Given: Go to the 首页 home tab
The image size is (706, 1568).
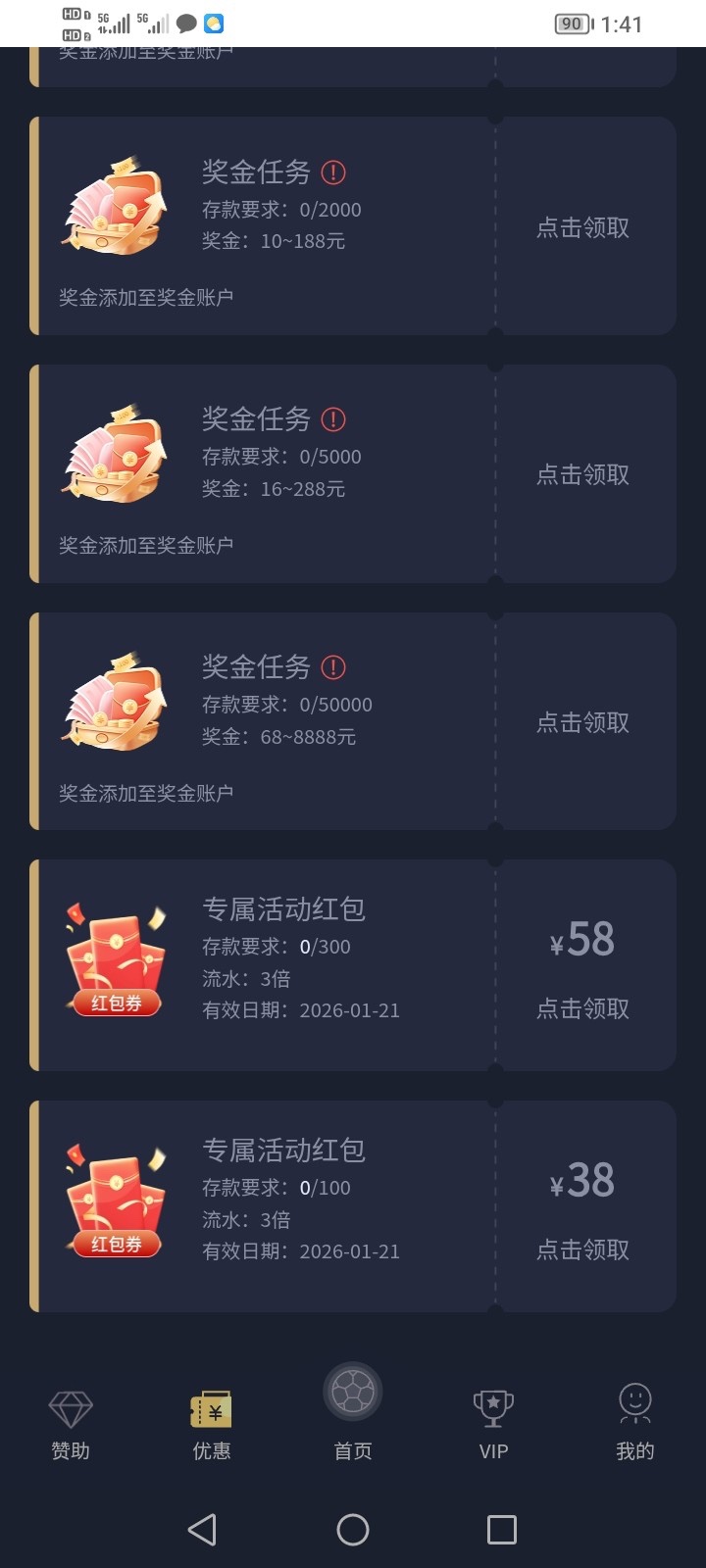Looking at the screenshot, I should tap(353, 1411).
